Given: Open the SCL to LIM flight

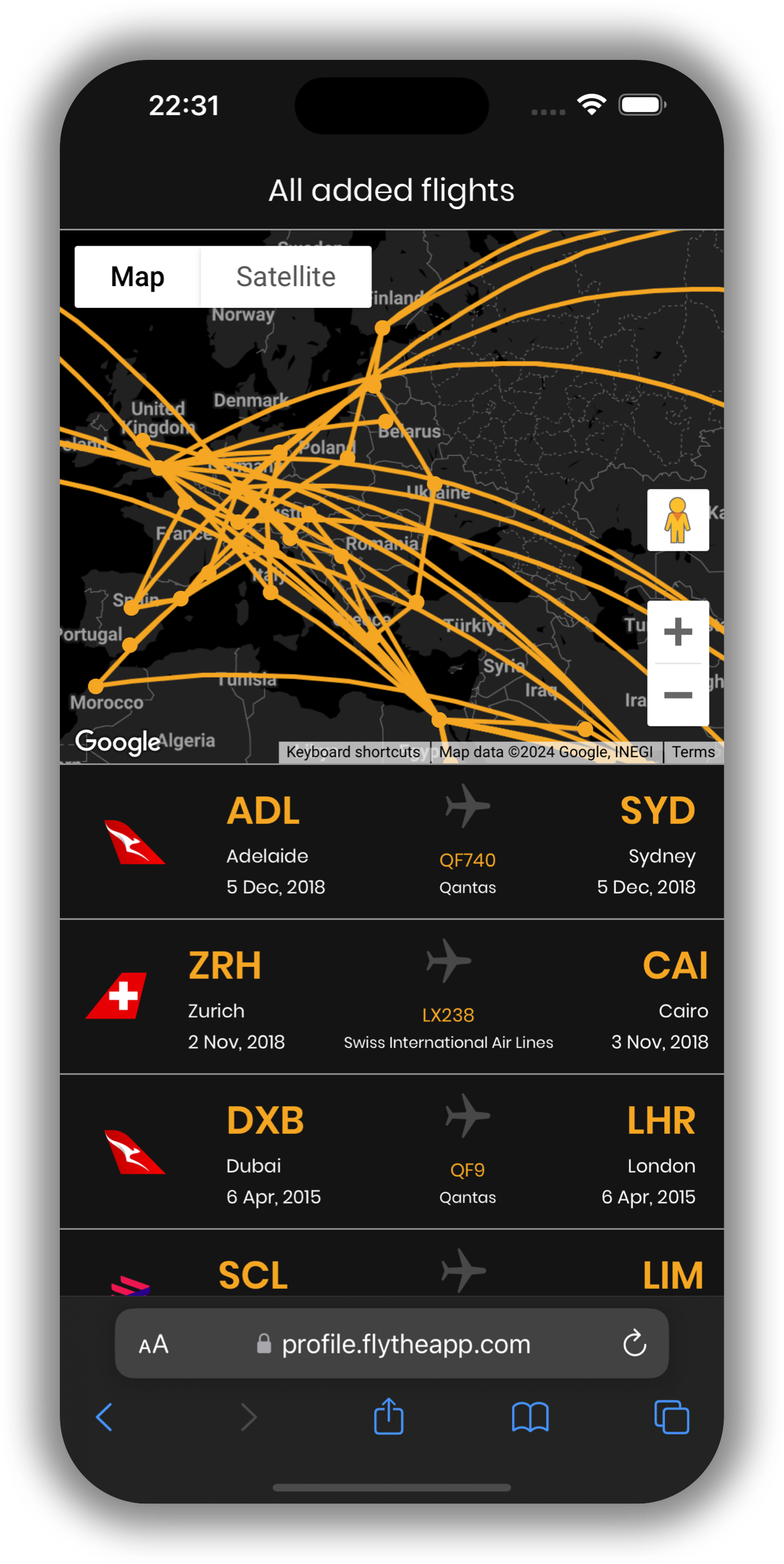Looking at the screenshot, I should pyautogui.click(x=392, y=1263).
